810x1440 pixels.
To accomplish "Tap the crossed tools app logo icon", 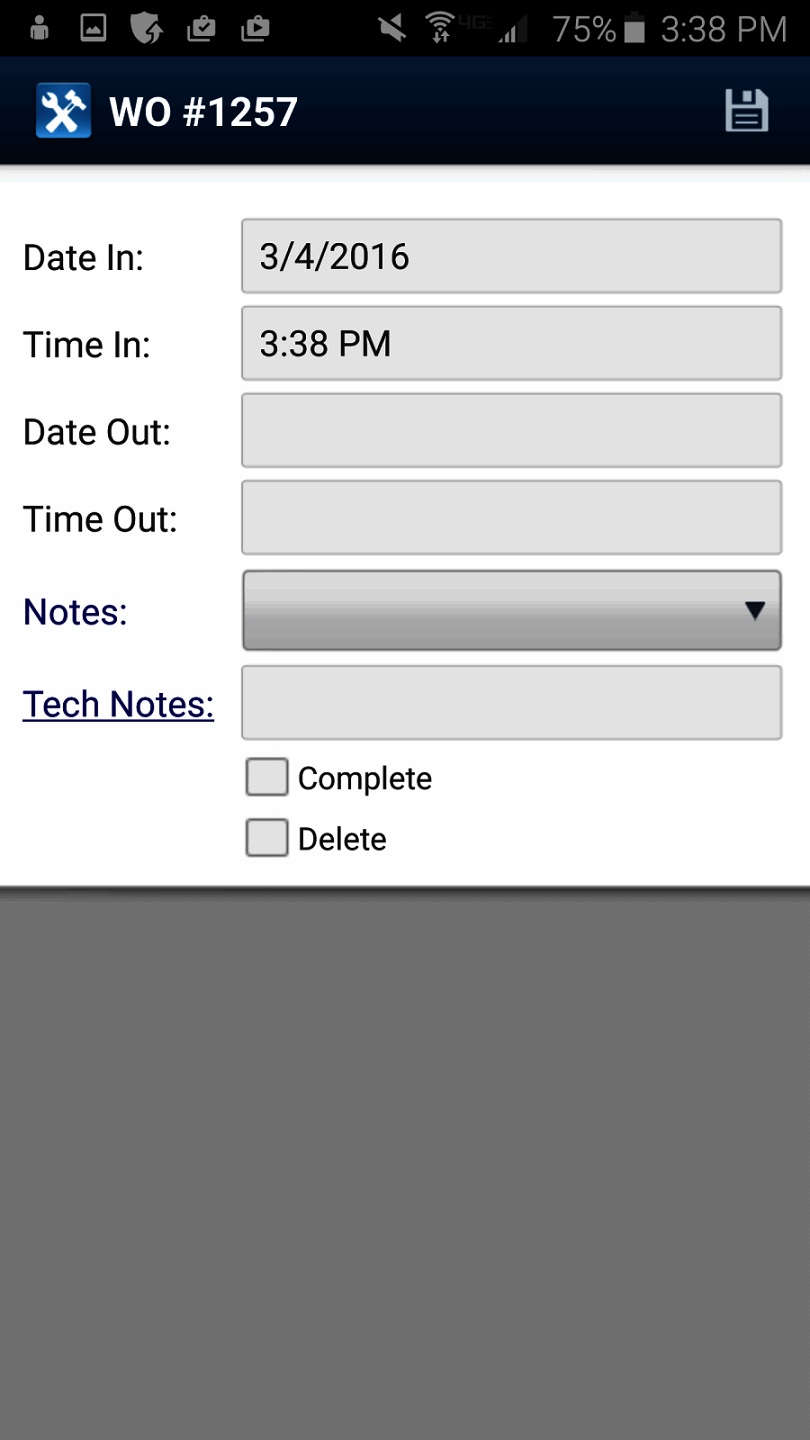I will pyautogui.click(x=62, y=110).
